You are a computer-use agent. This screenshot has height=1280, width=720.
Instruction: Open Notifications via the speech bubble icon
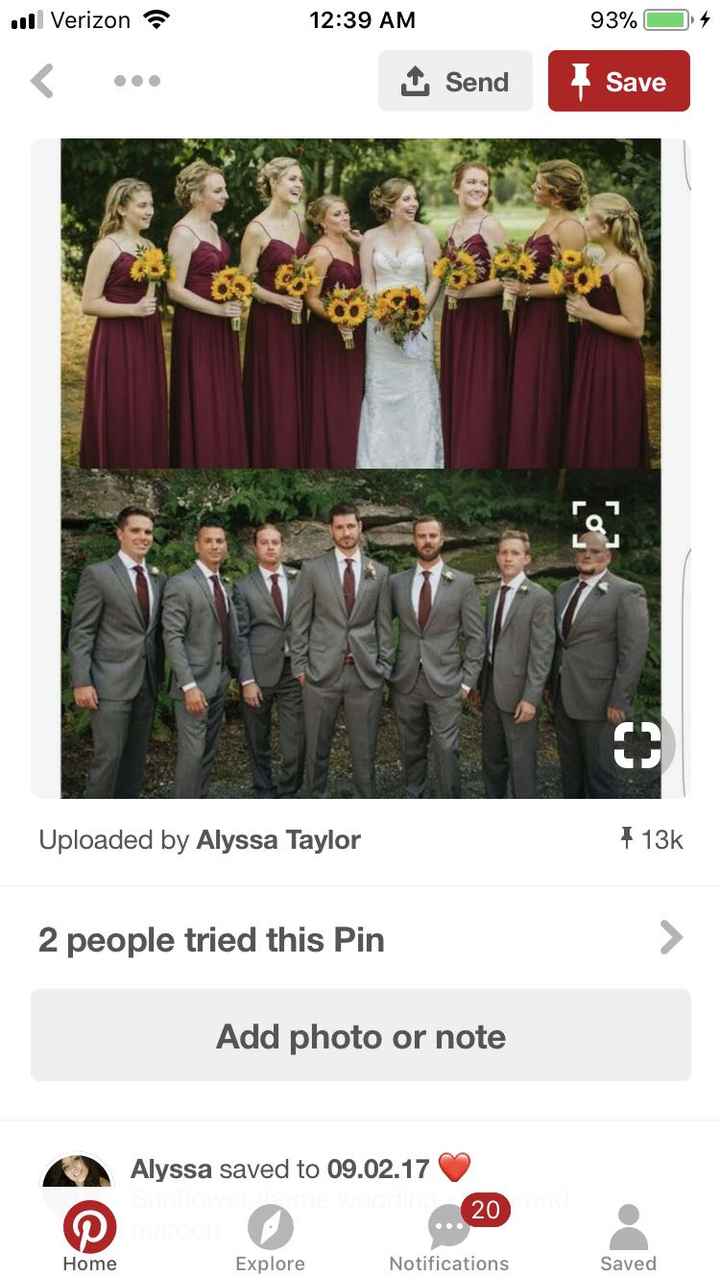coord(448,1222)
